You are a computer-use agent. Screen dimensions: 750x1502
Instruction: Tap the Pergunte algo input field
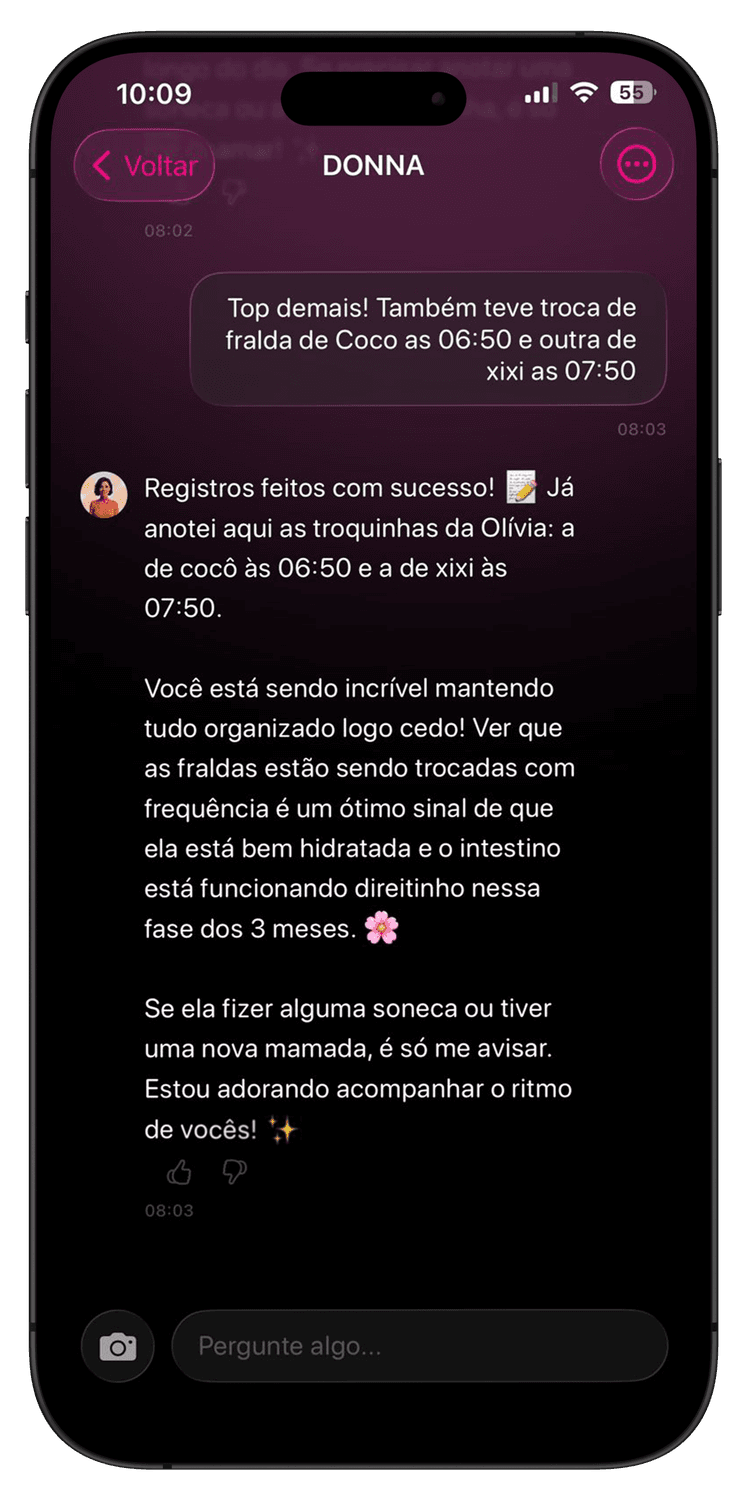tap(418, 1346)
